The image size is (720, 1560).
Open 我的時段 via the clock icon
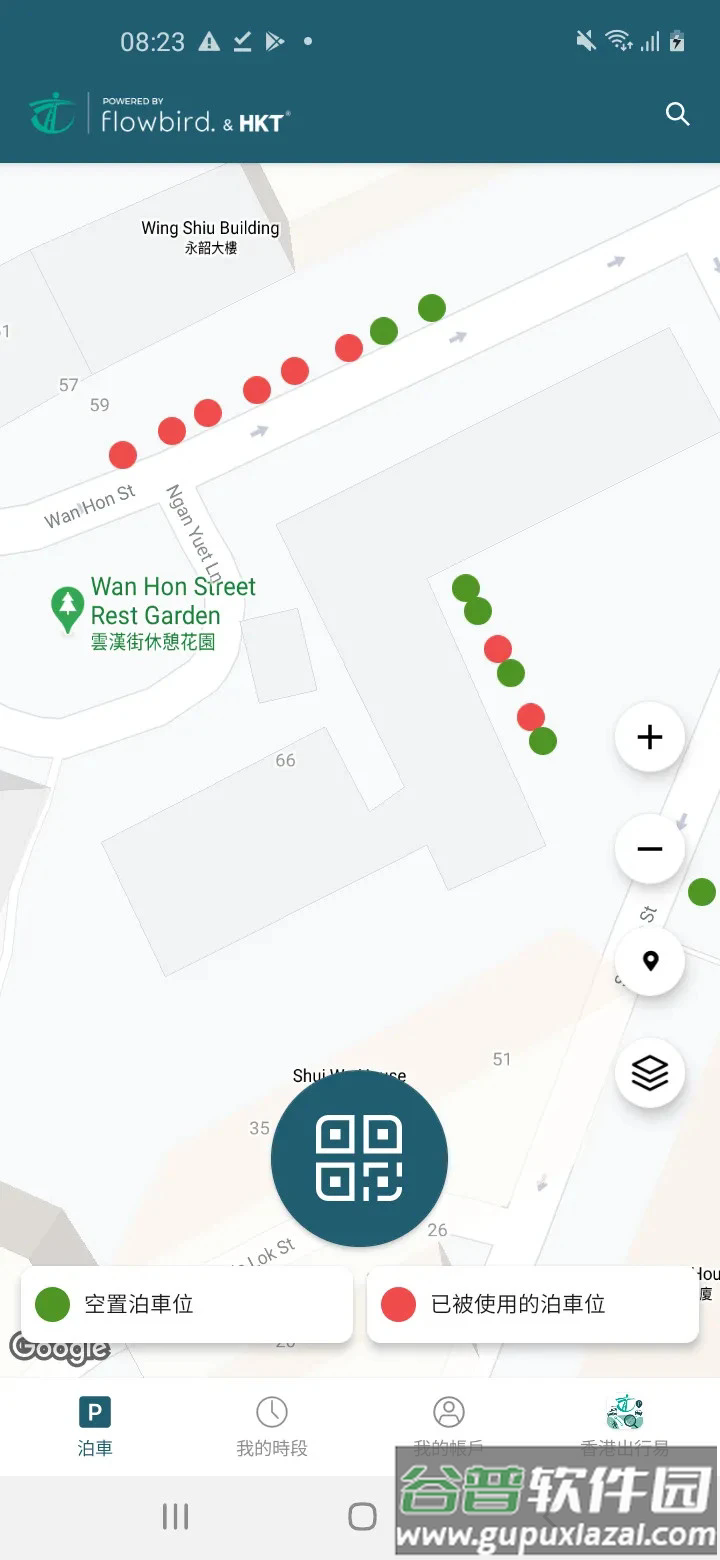click(270, 1412)
